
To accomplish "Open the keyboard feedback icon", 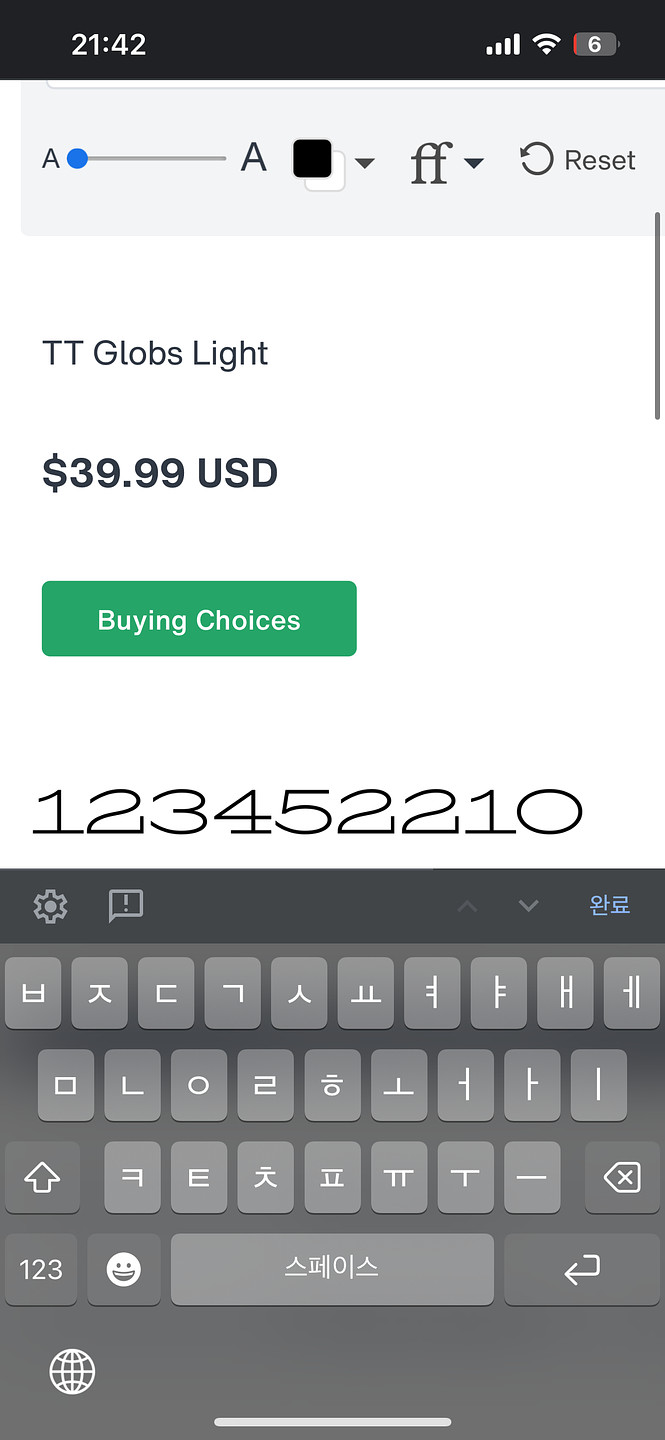I will 126,906.
